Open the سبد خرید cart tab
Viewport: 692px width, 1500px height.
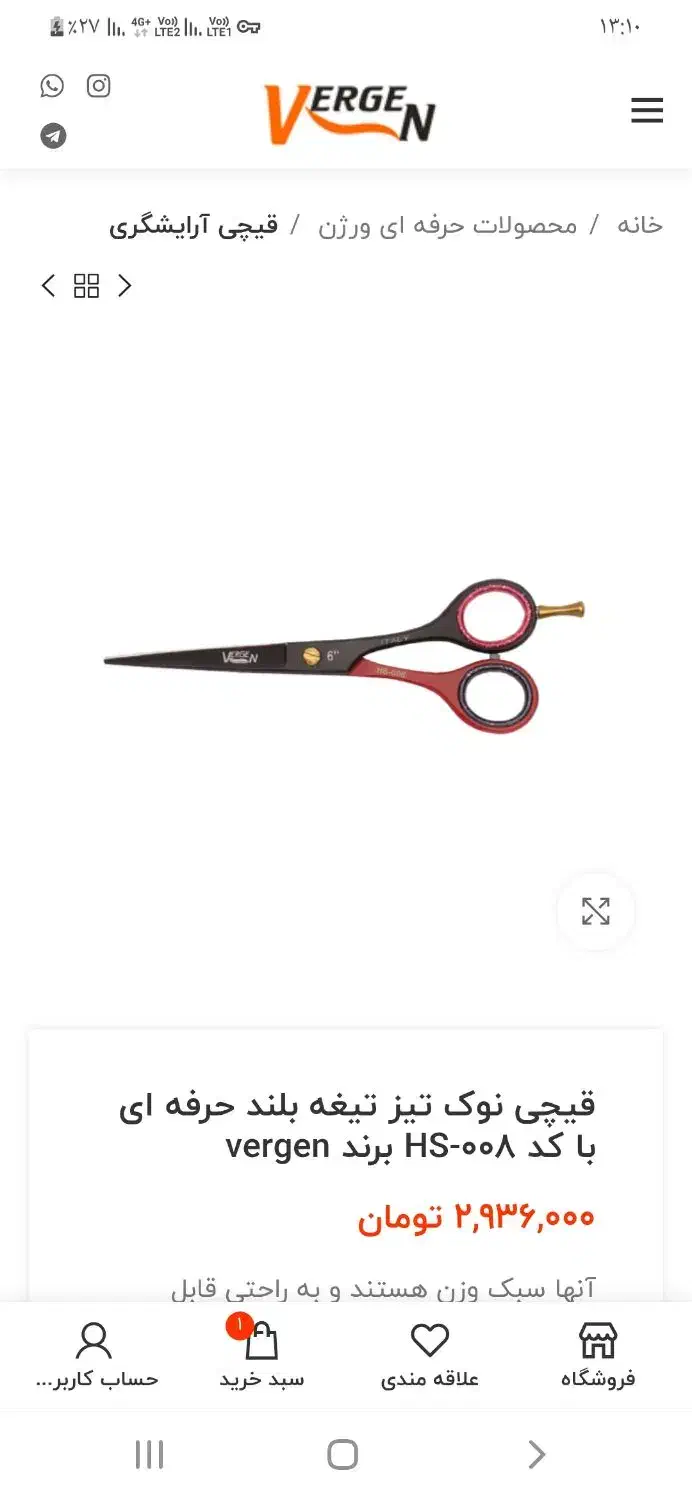pos(261,1355)
